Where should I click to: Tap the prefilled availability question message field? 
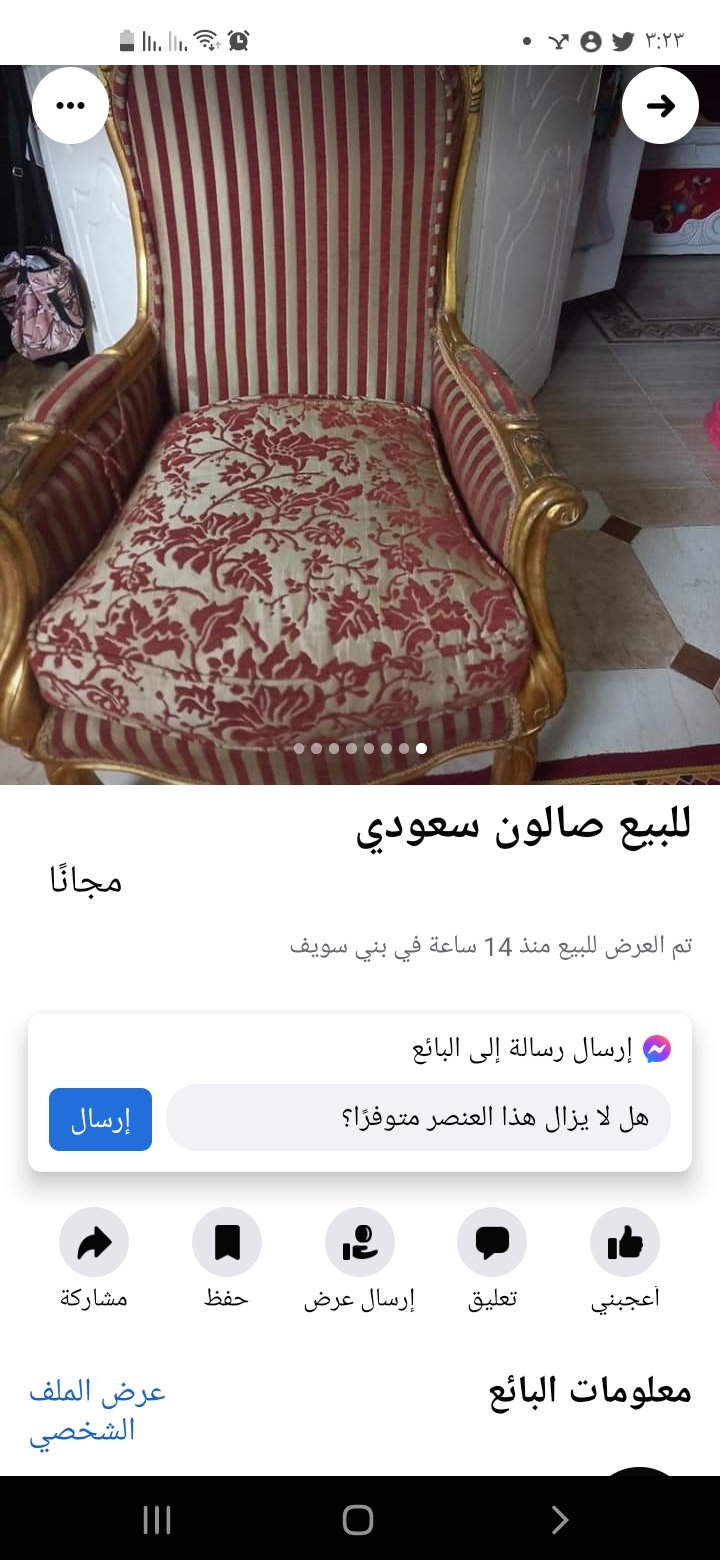click(420, 1118)
